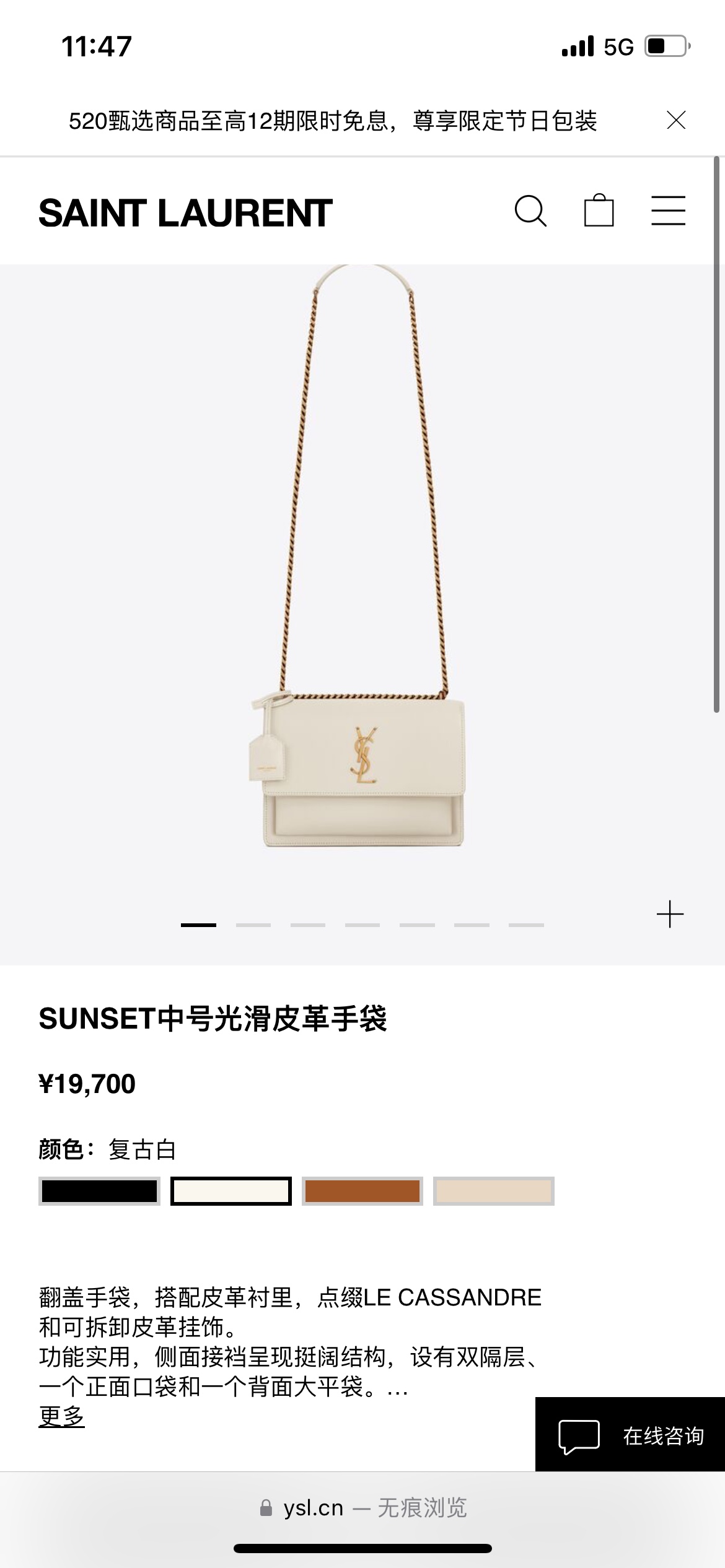
Task: Tap the ysl.cn address bar
Action: 362,1508
